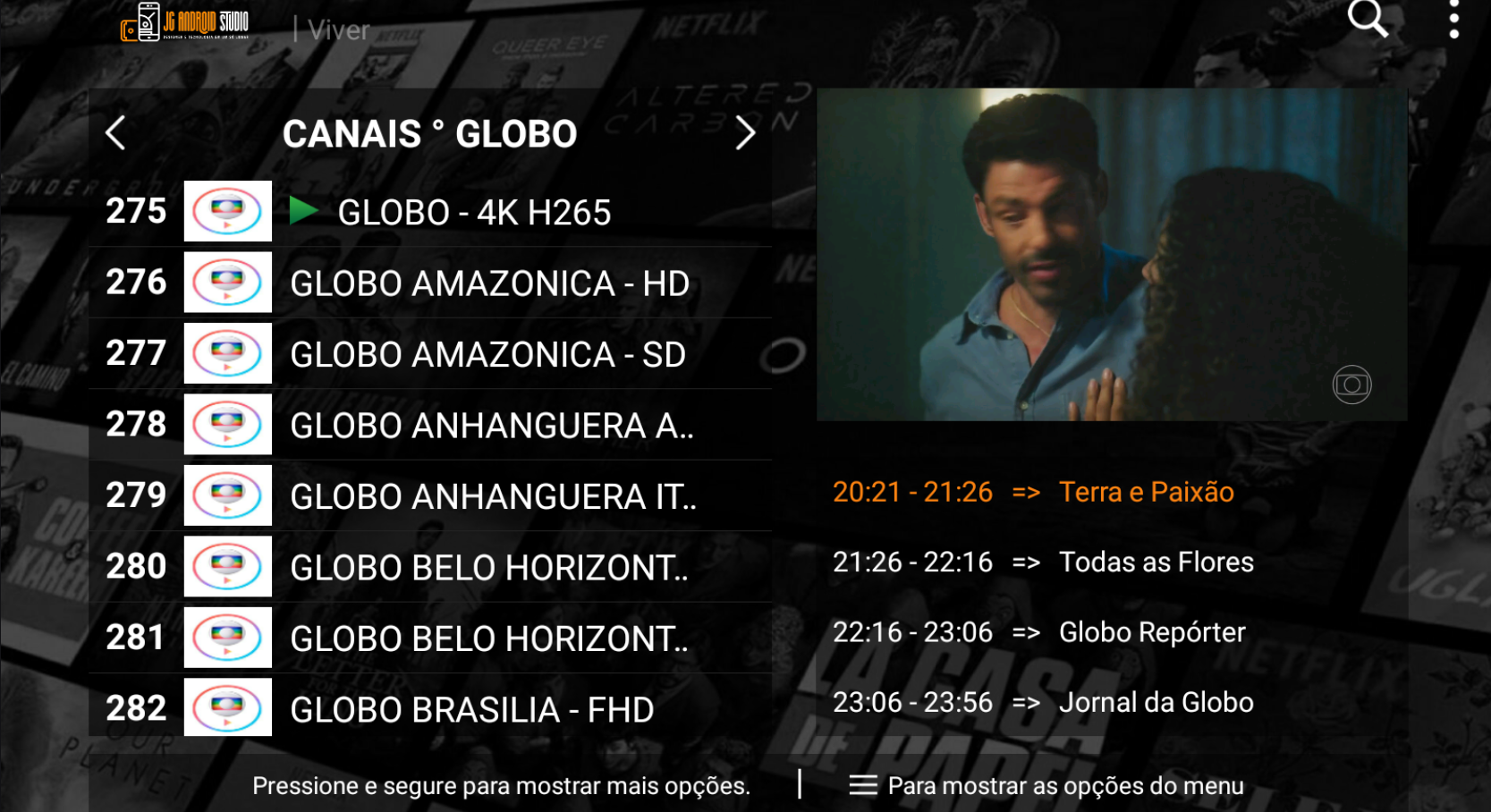1491x812 pixels.
Task: Play GLOBO AMAZONICA - HD channel
Action: coord(488,283)
